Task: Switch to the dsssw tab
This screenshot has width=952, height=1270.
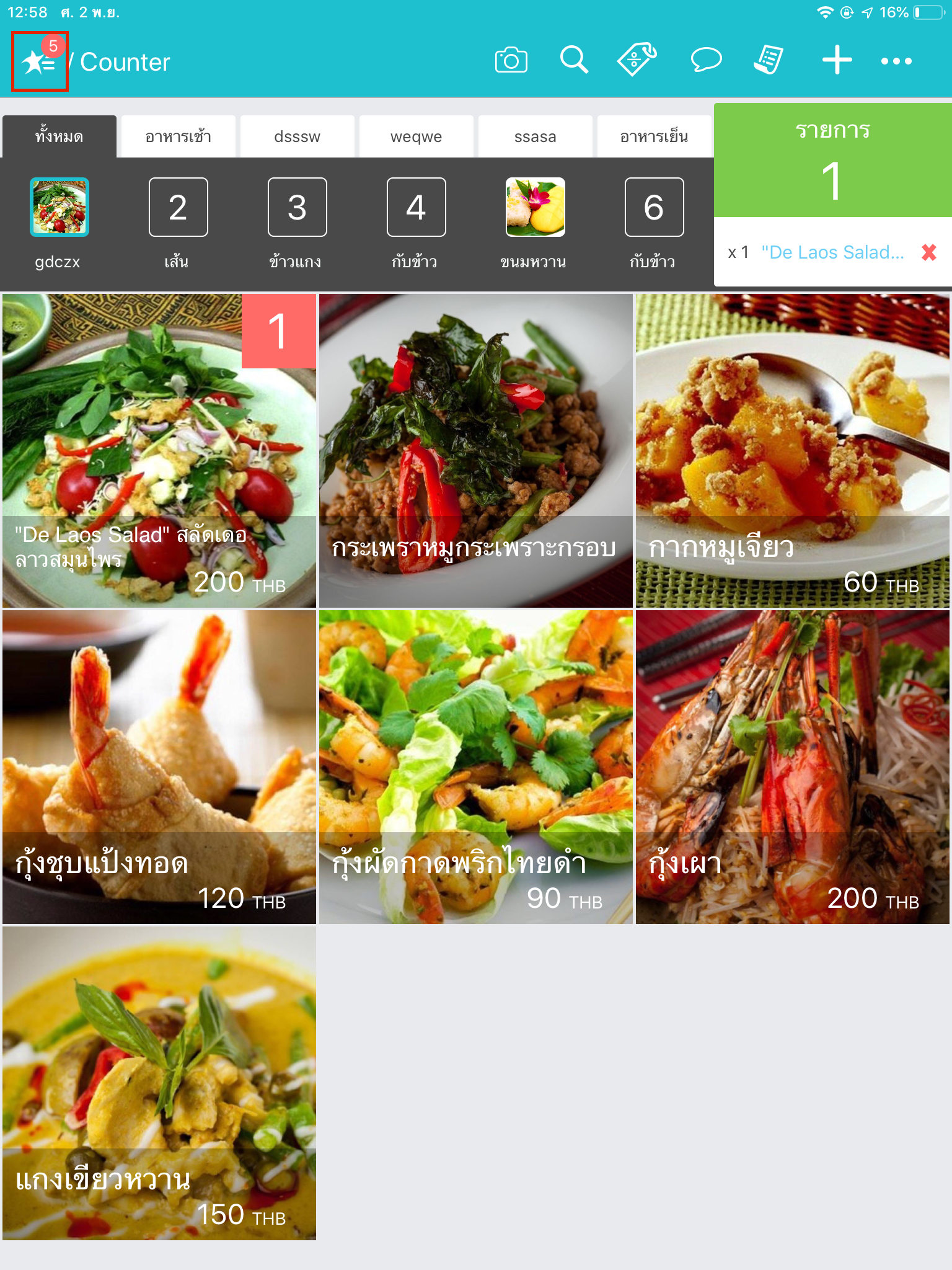Action: coord(297,136)
